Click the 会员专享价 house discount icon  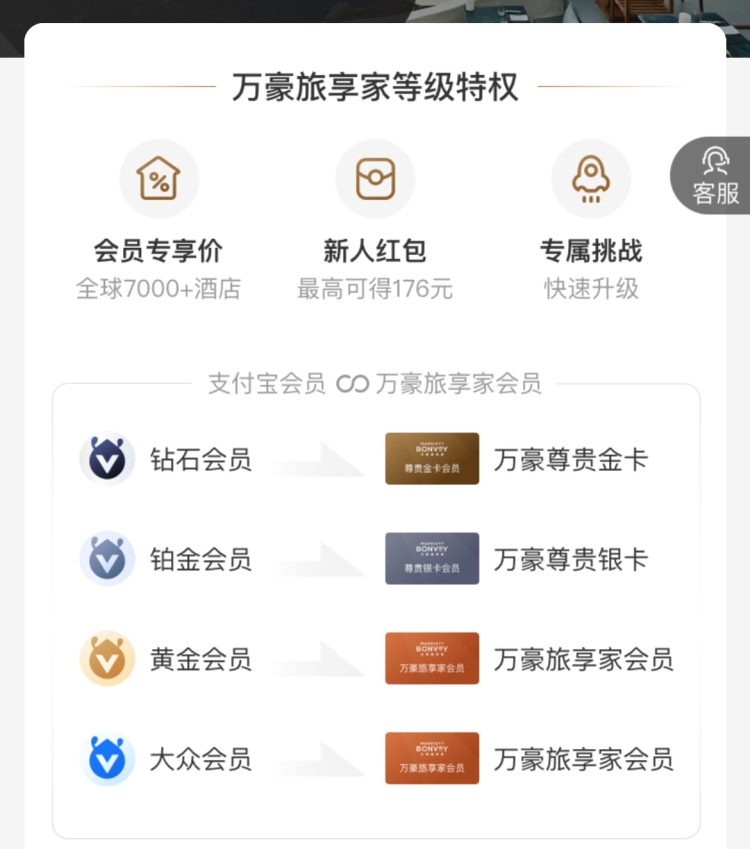click(159, 177)
